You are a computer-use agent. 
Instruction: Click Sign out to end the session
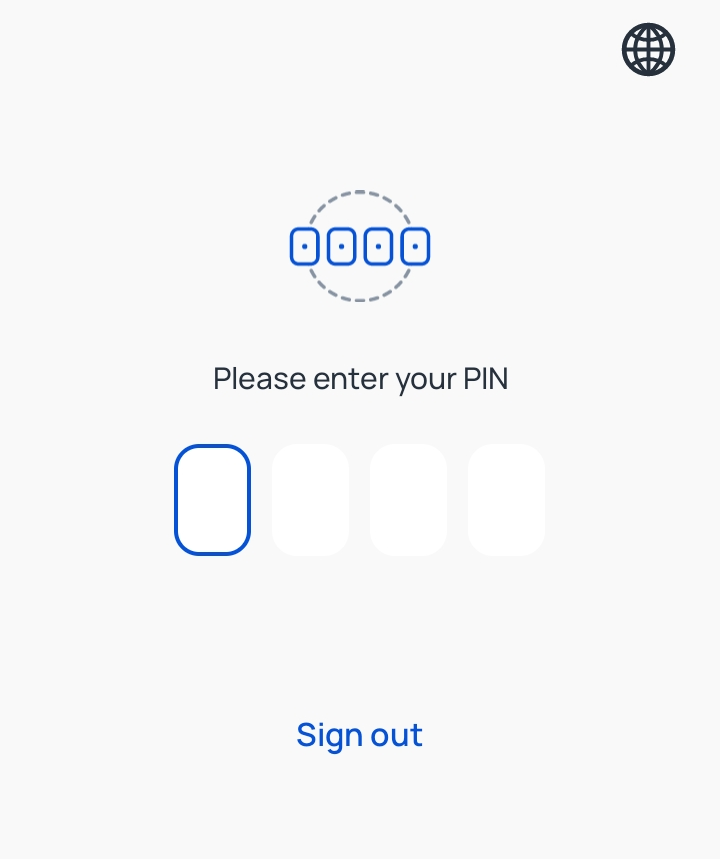tap(359, 735)
